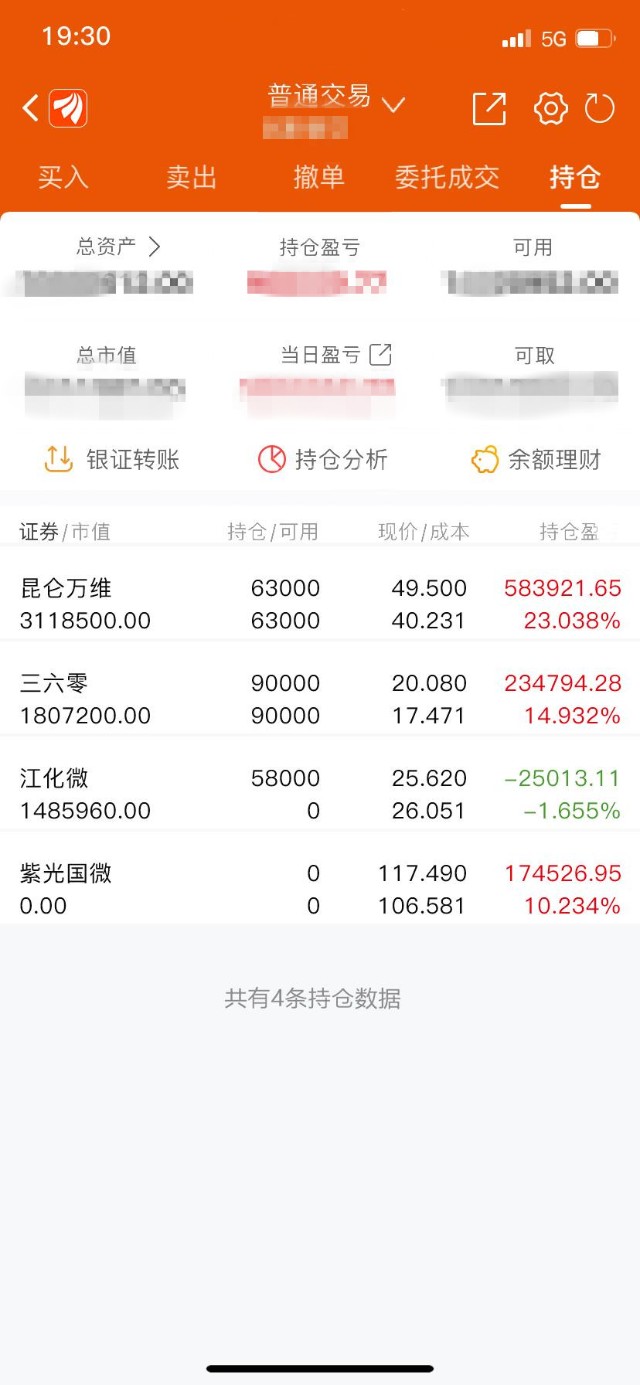The image size is (640, 1385).
Task: Open the 江化微 holding row
Action: point(320,794)
